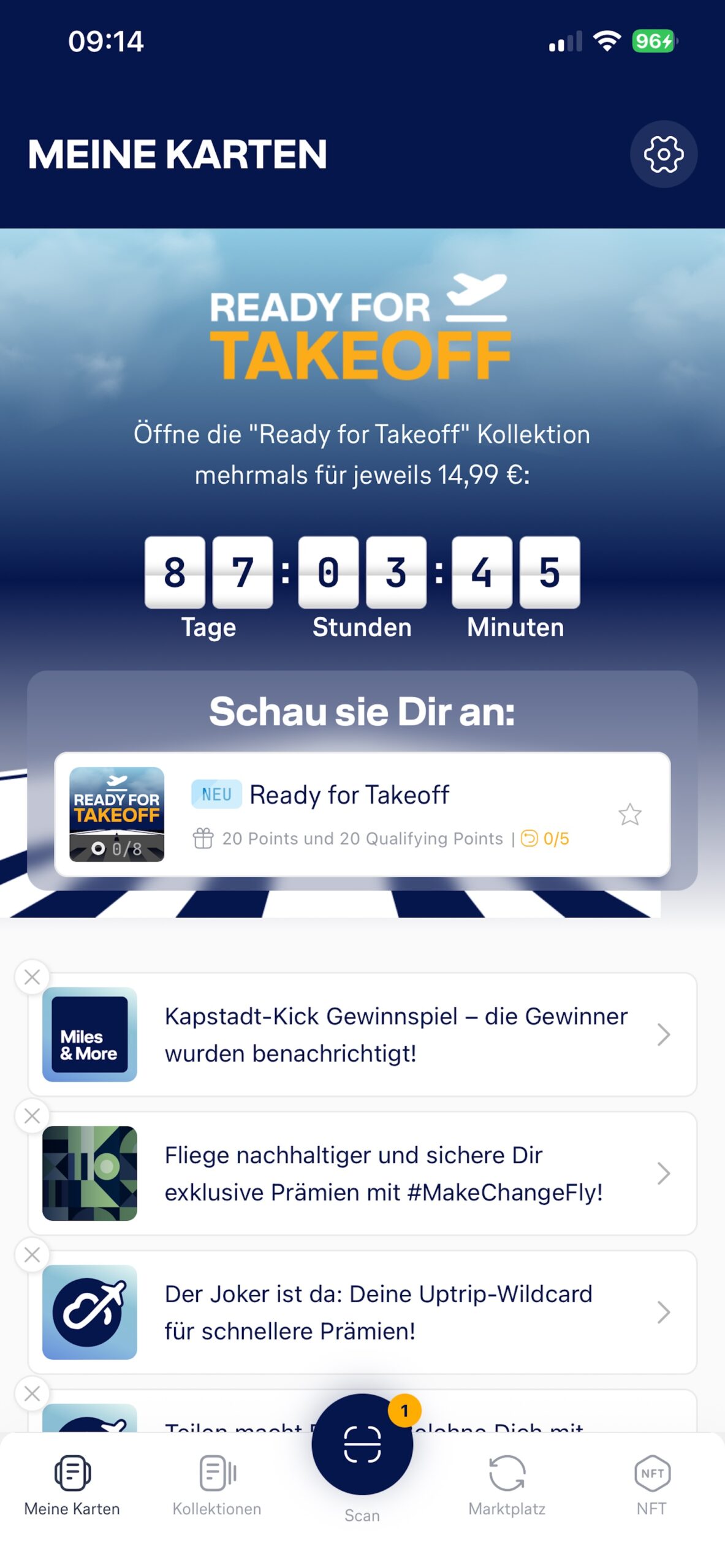
Task: Open the settings gear icon
Action: (x=664, y=154)
